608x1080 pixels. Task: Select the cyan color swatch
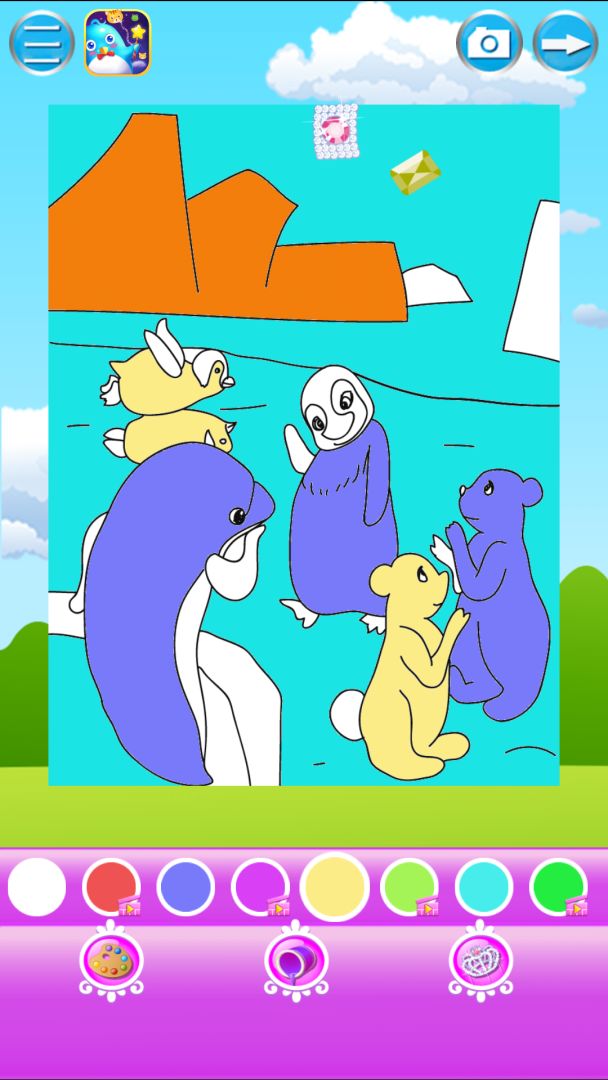484,887
